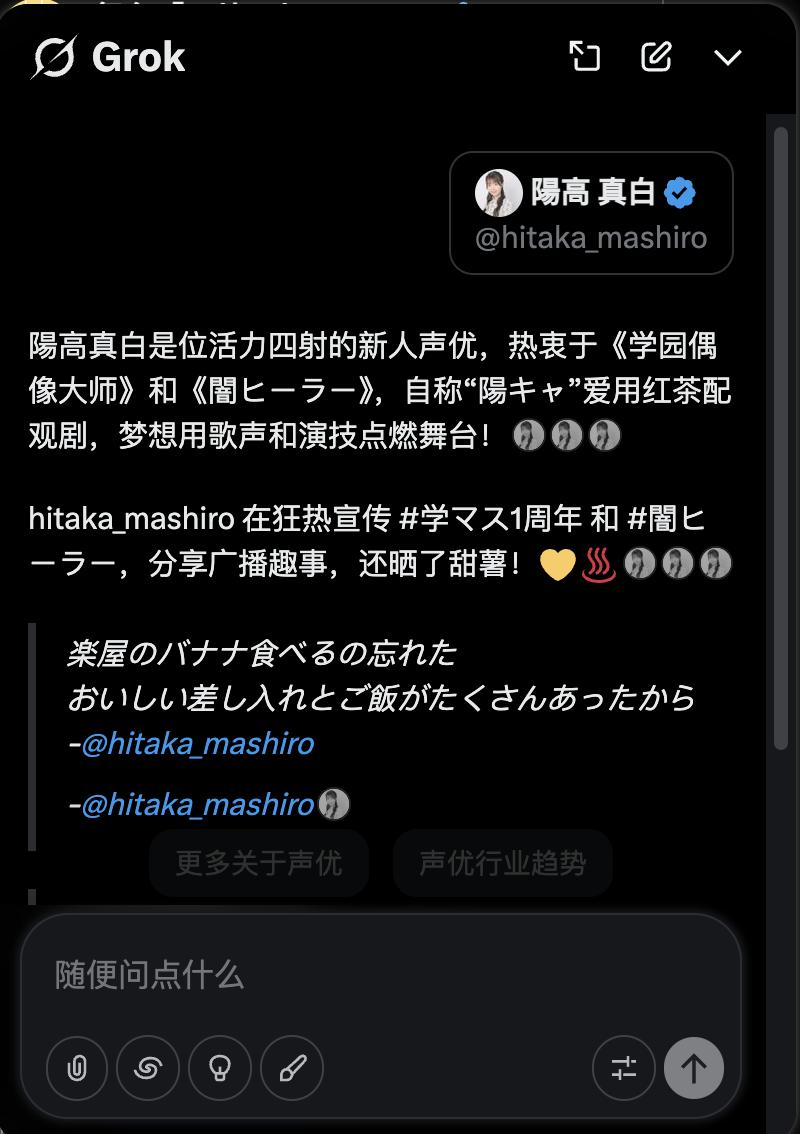The width and height of the screenshot is (800, 1134).
Task: Collapse the Grok panel with the chevron
Action: 728,57
